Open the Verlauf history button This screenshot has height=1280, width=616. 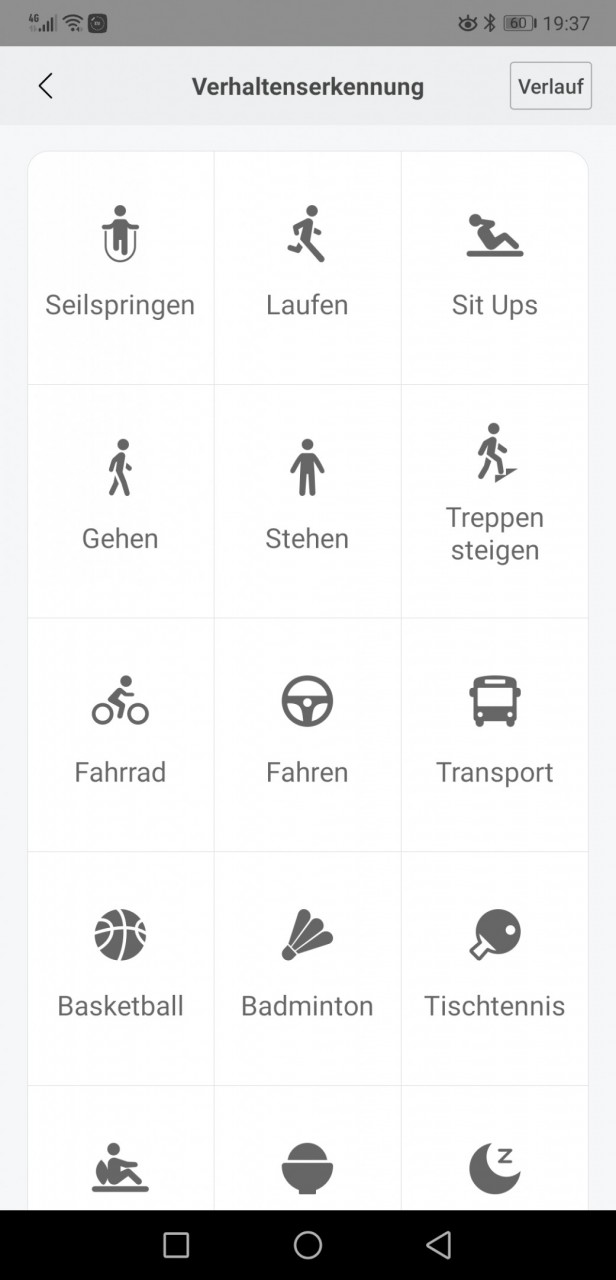[x=550, y=86]
